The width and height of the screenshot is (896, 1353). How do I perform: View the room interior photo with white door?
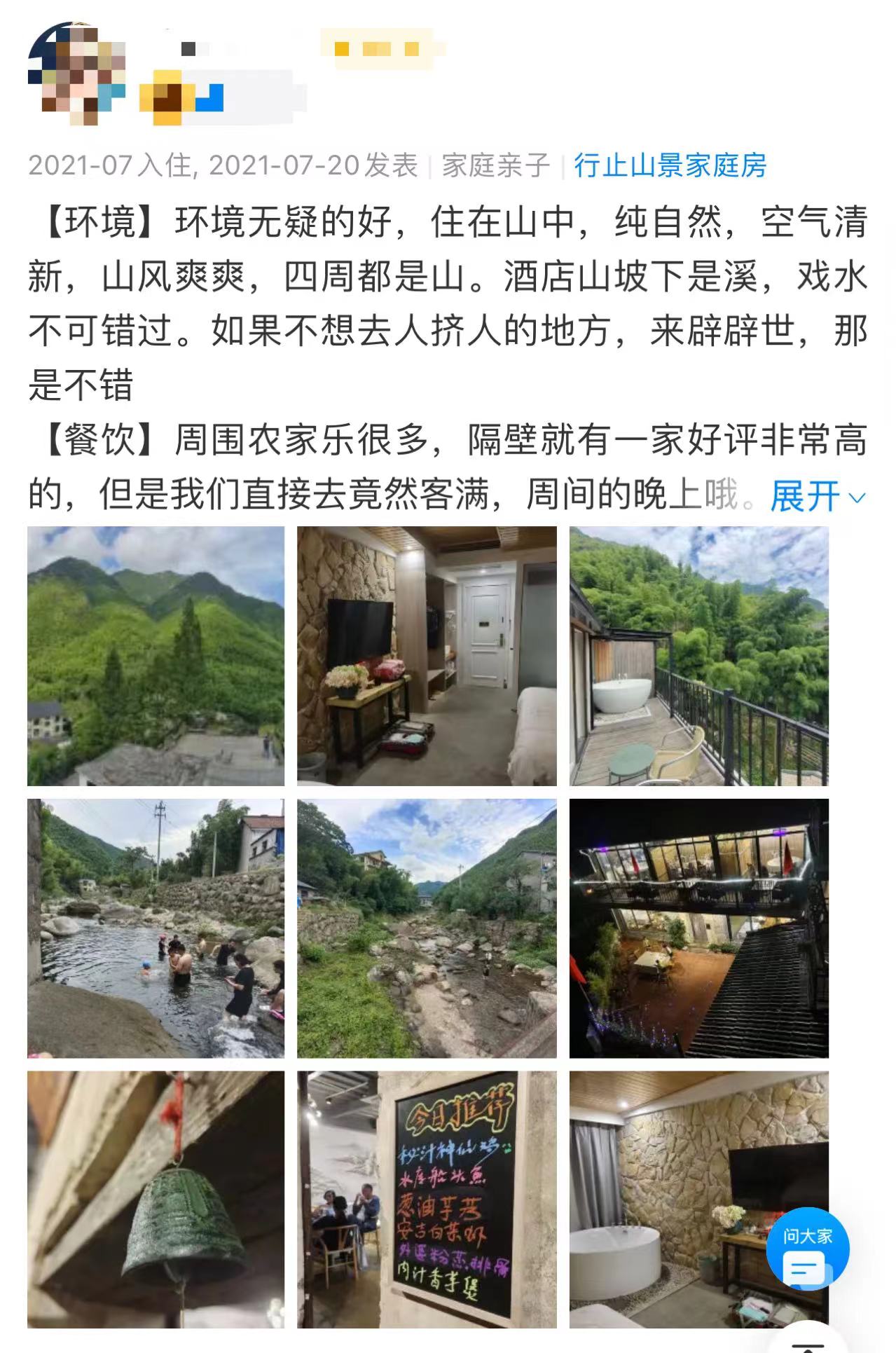coord(427,656)
